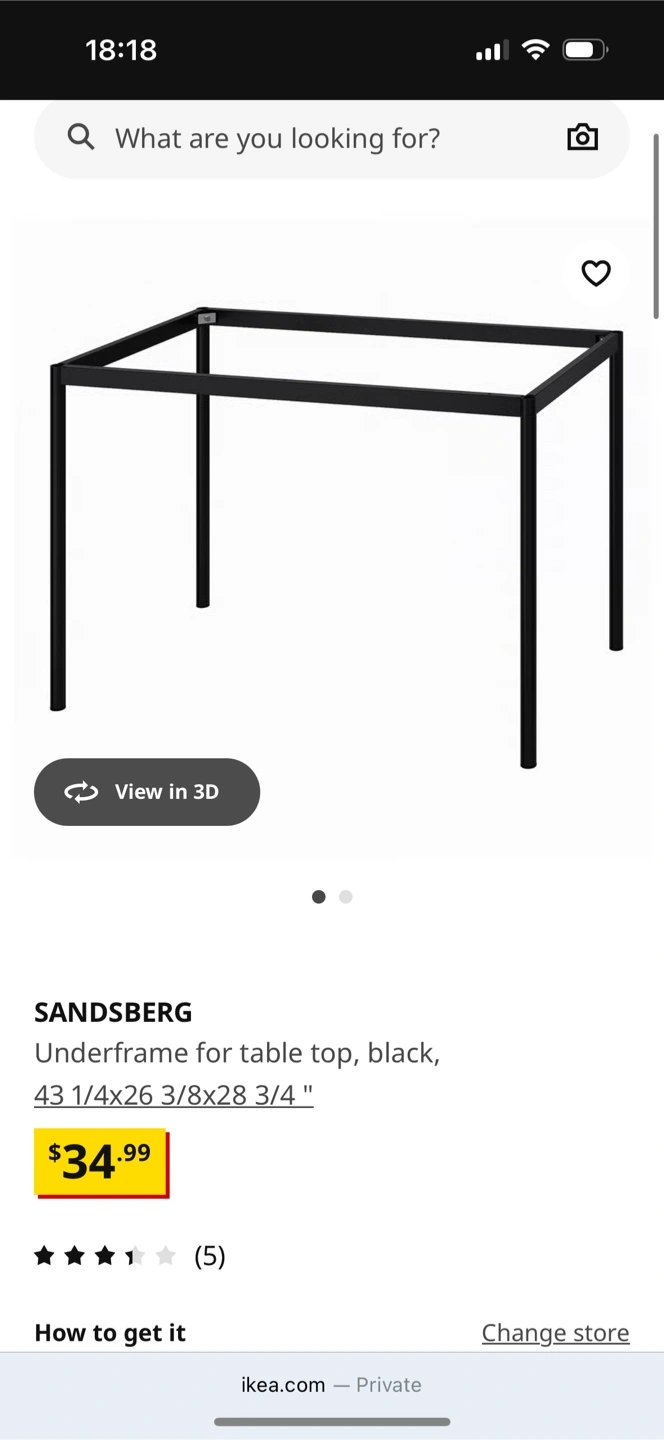Tap the ikea.com address bar
Image resolution: width=664 pixels, height=1440 pixels.
[x=331, y=1385]
